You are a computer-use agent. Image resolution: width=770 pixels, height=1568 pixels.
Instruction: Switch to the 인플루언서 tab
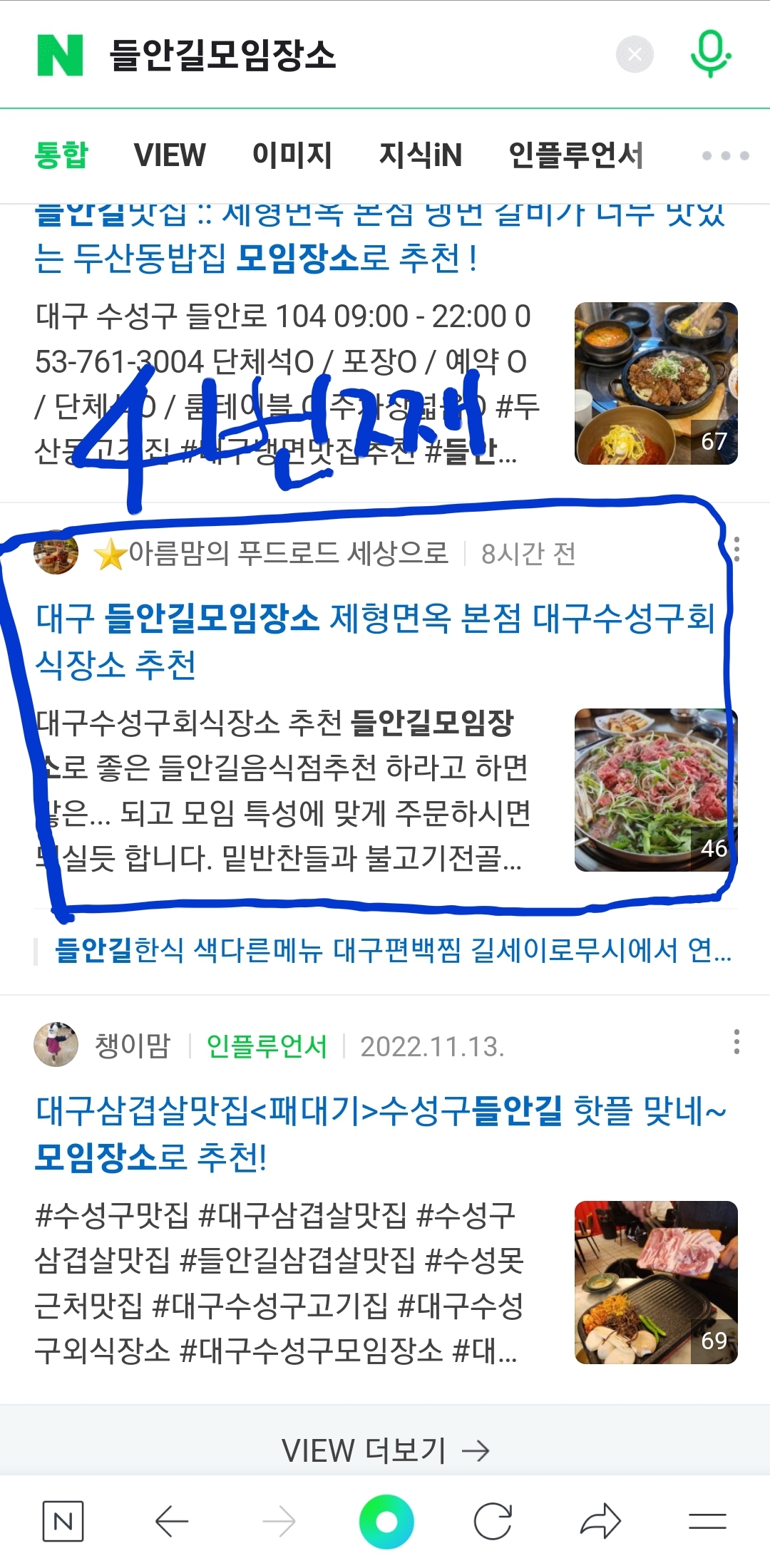coord(575,155)
